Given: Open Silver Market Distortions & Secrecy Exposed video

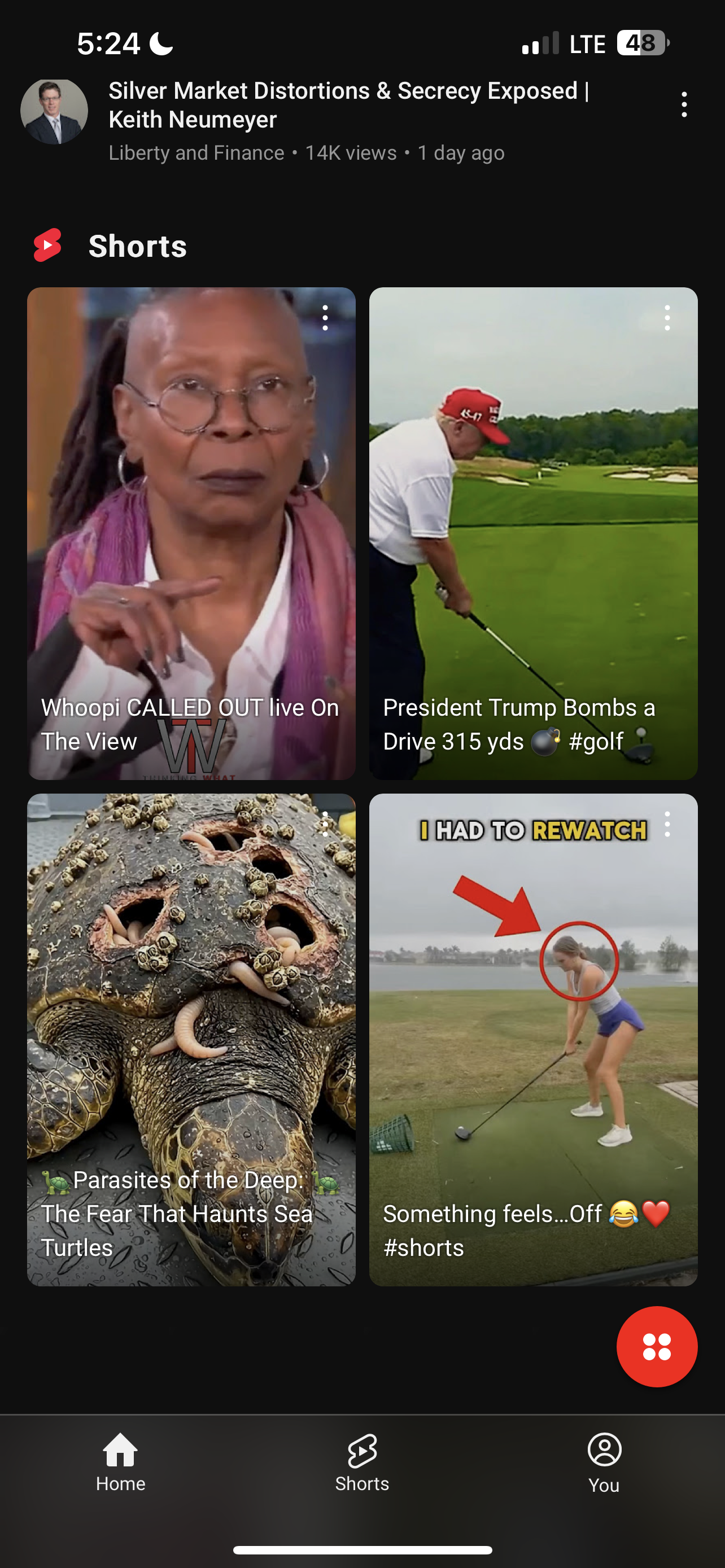Looking at the screenshot, I should pos(349,104).
